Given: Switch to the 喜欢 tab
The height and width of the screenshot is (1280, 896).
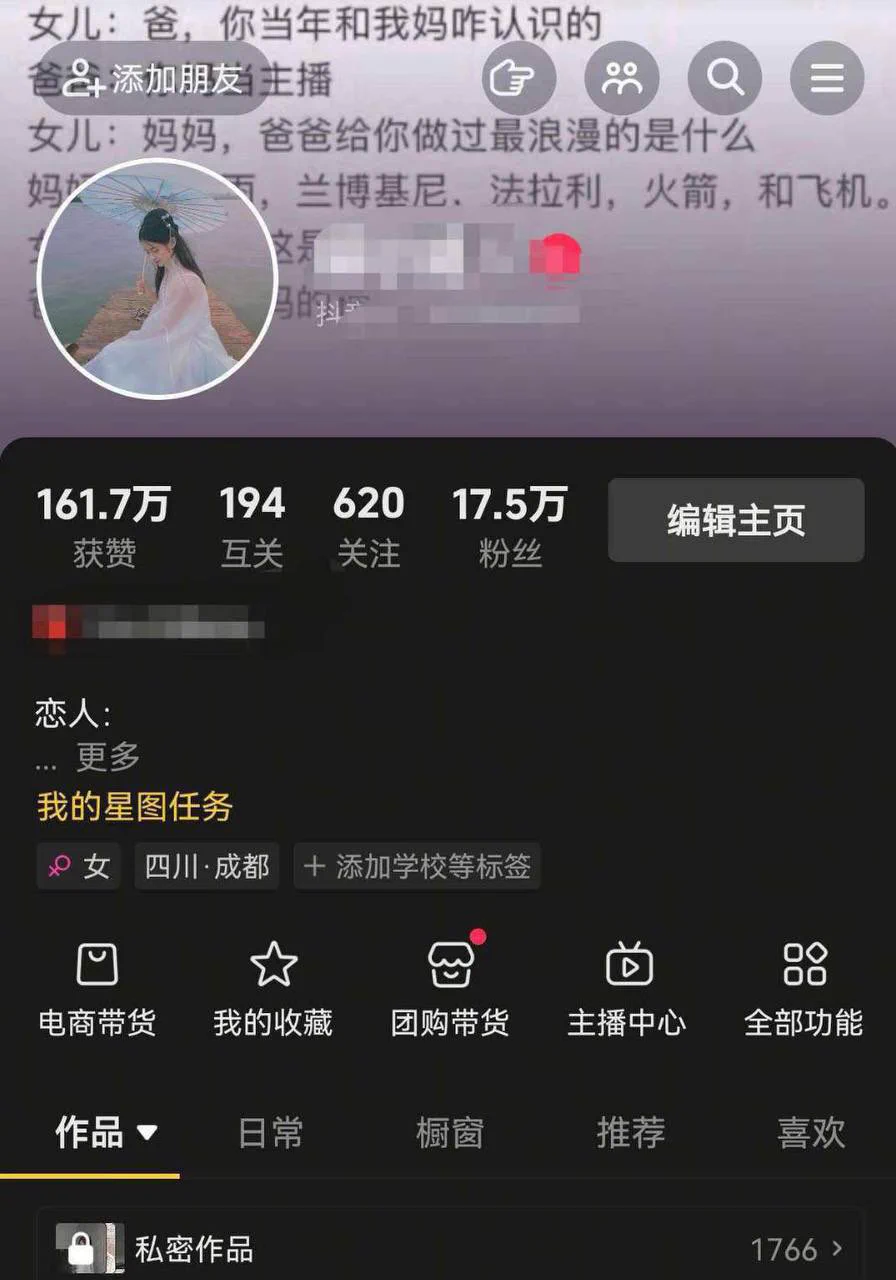Looking at the screenshot, I should 811,1133.
